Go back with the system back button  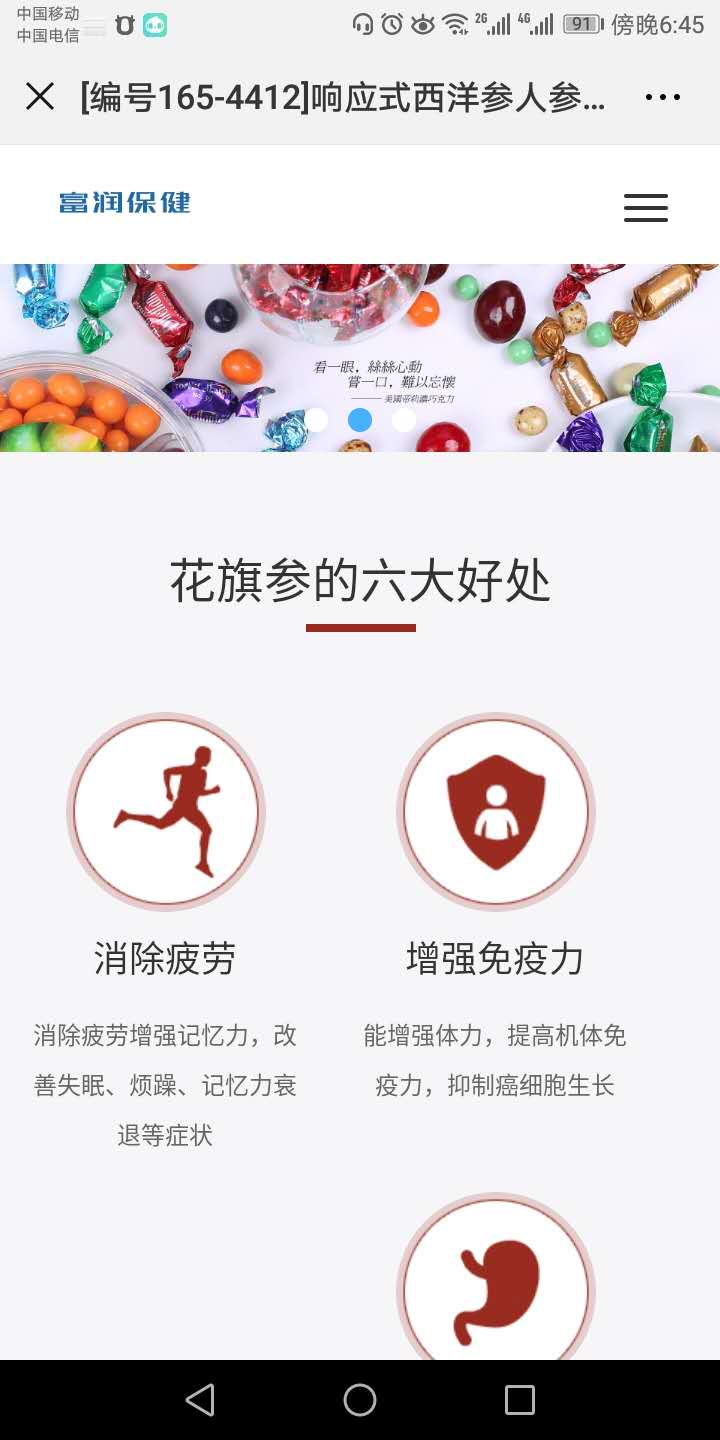click(x=200, y=1399)
